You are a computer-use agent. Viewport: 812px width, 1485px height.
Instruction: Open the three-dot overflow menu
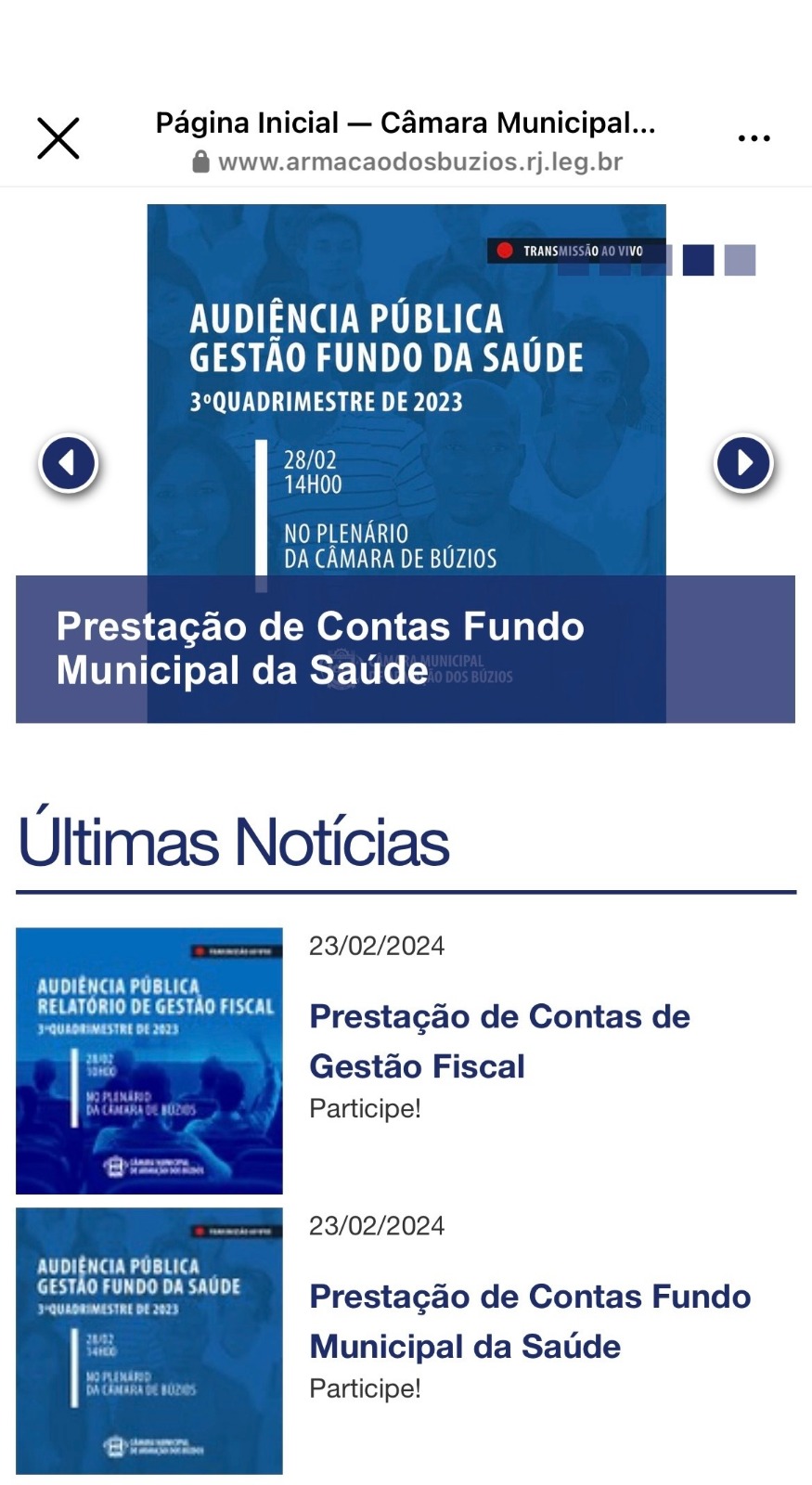pos(754,138)
